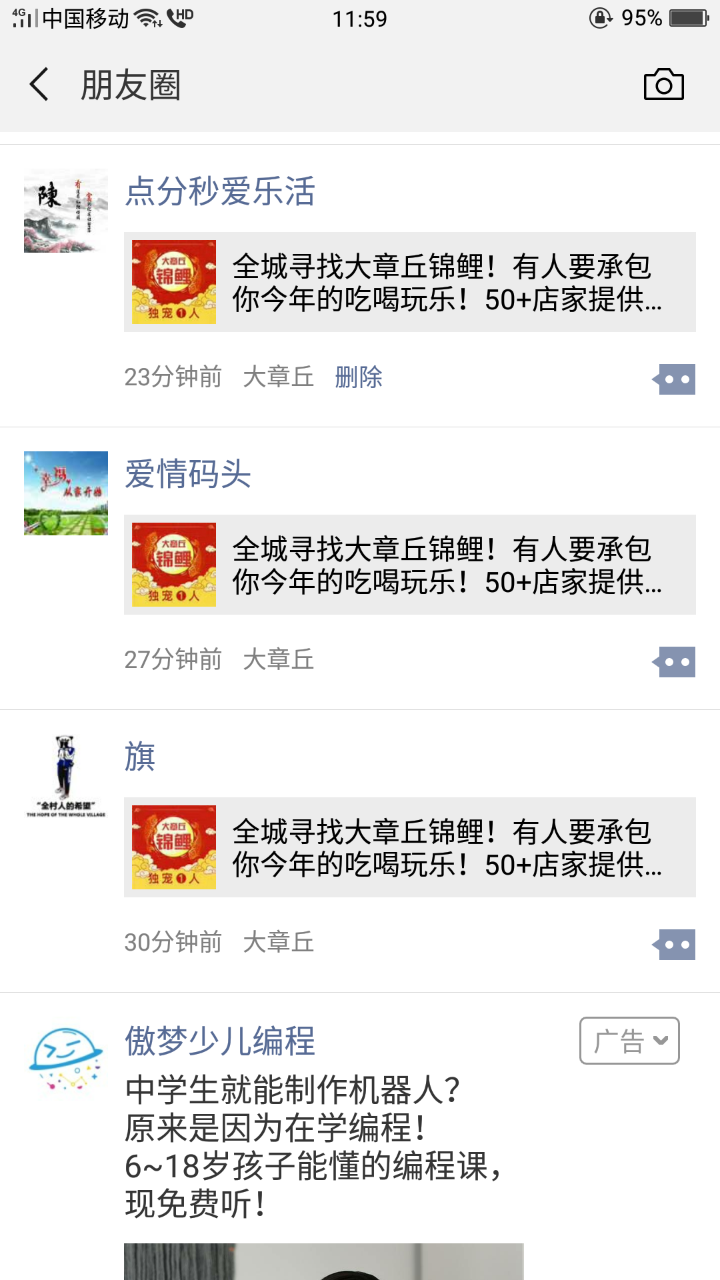Tap 爱情码头's avatar
This screenshot has width=720, height=1280.
(66, 493)
